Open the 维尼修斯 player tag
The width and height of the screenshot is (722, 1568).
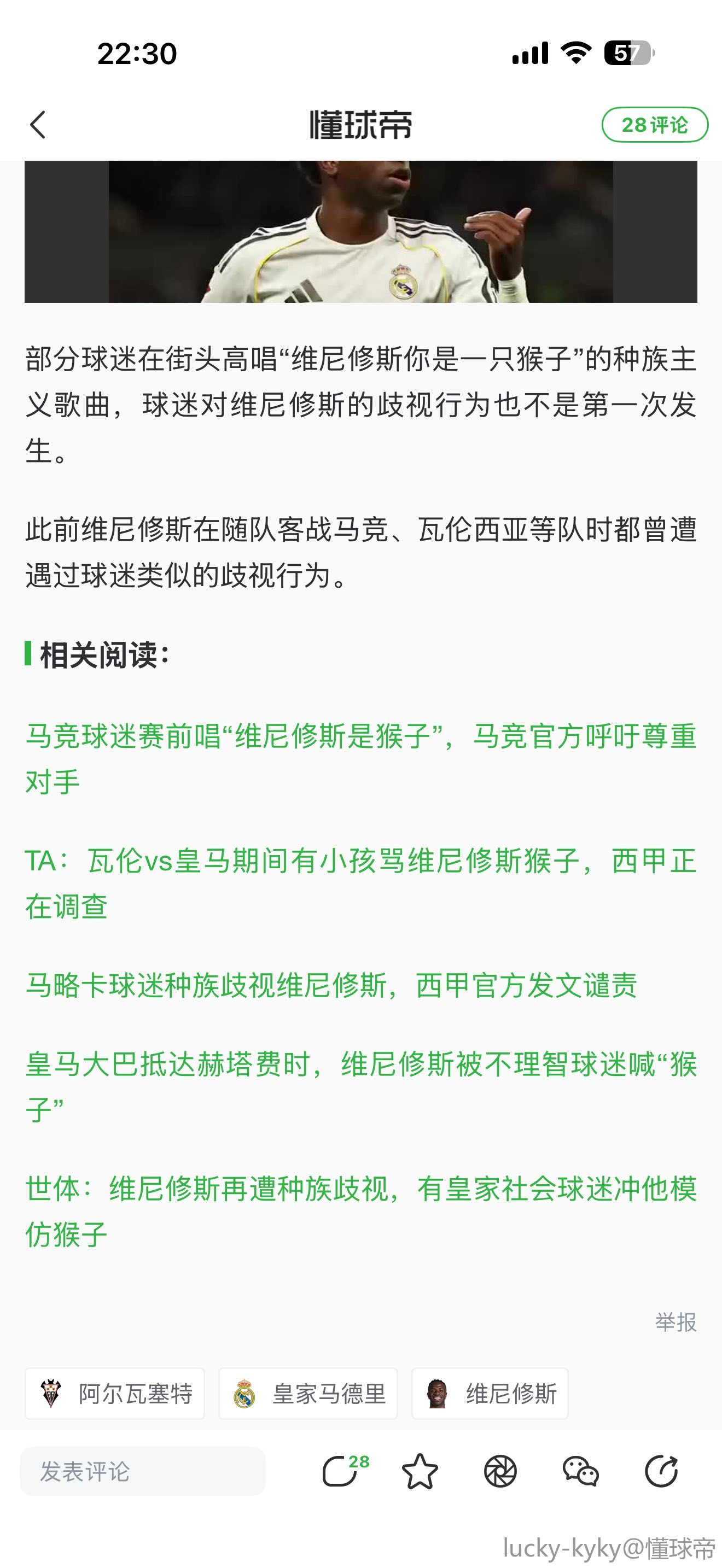490,1394
